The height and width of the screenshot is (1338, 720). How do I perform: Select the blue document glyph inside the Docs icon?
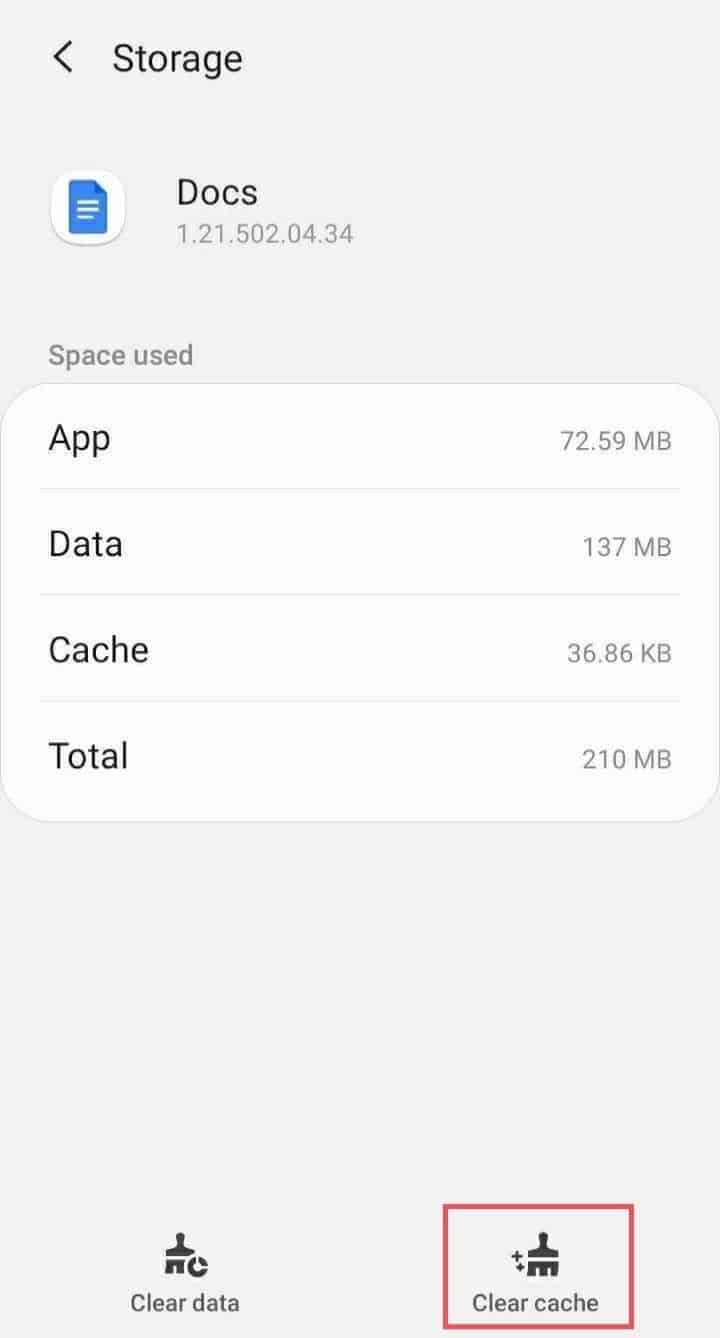tap(88, 207)
